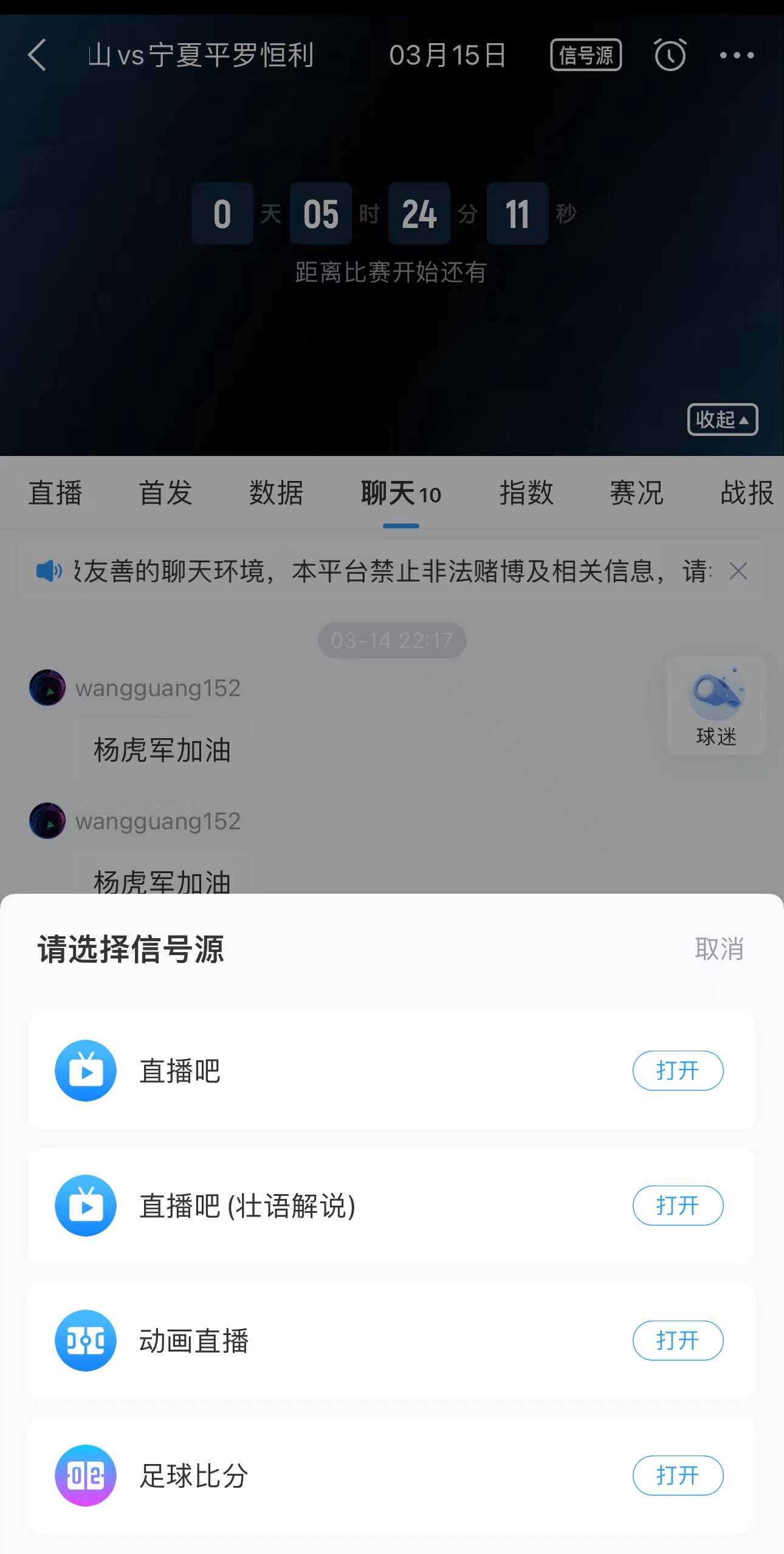Collapse the countdown panel with 收起
784x1554 pixels.
pos(722,420)
